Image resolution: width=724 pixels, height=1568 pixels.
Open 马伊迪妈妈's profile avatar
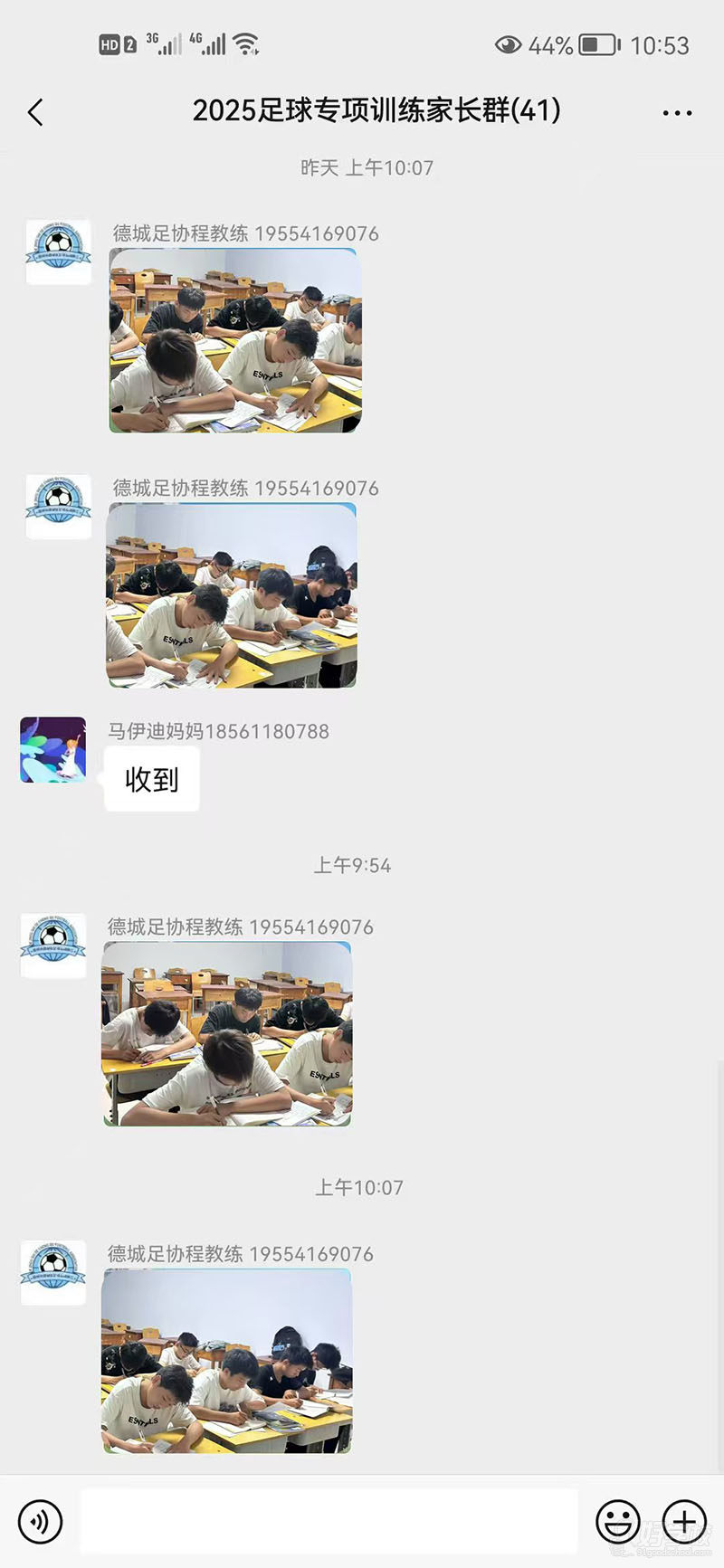53,750
